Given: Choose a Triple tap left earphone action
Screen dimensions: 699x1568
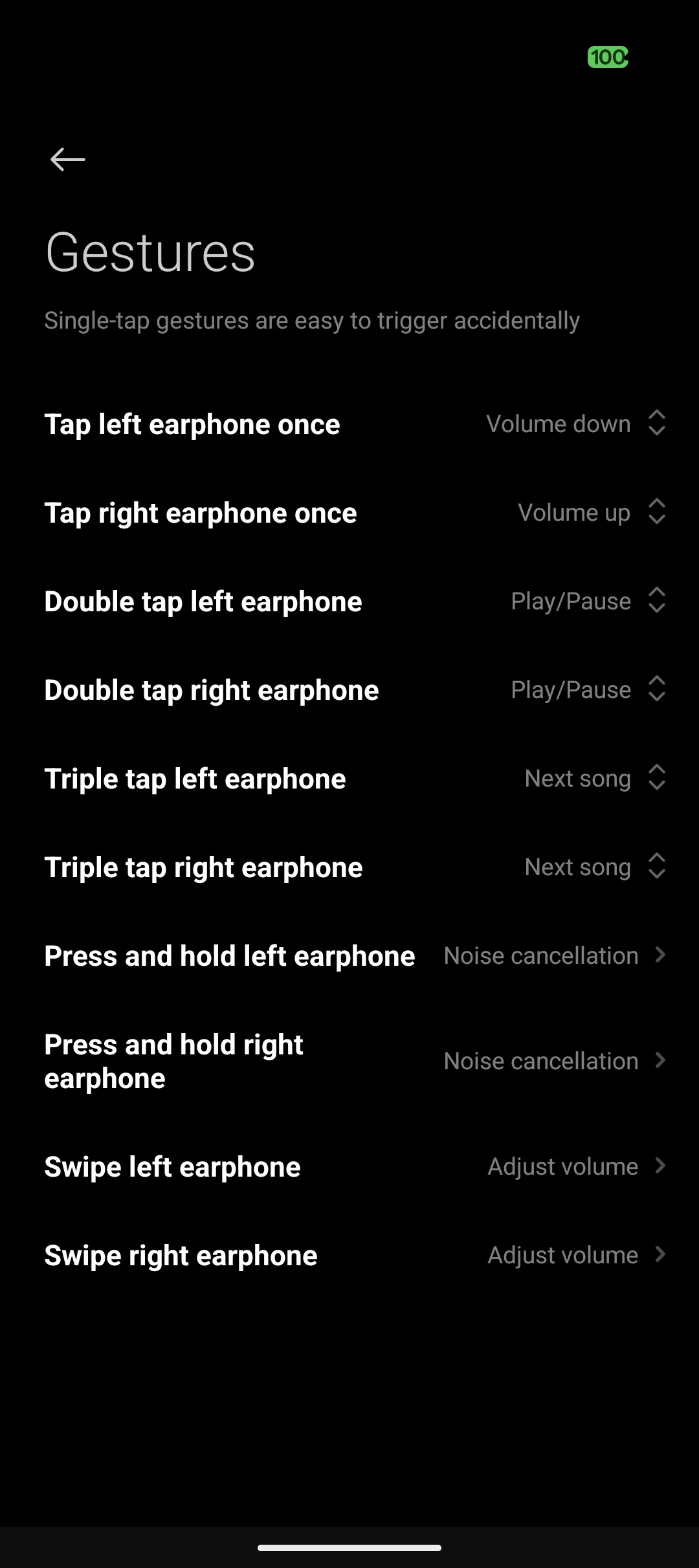Looking at the screenshot, I should pos(594,779).
